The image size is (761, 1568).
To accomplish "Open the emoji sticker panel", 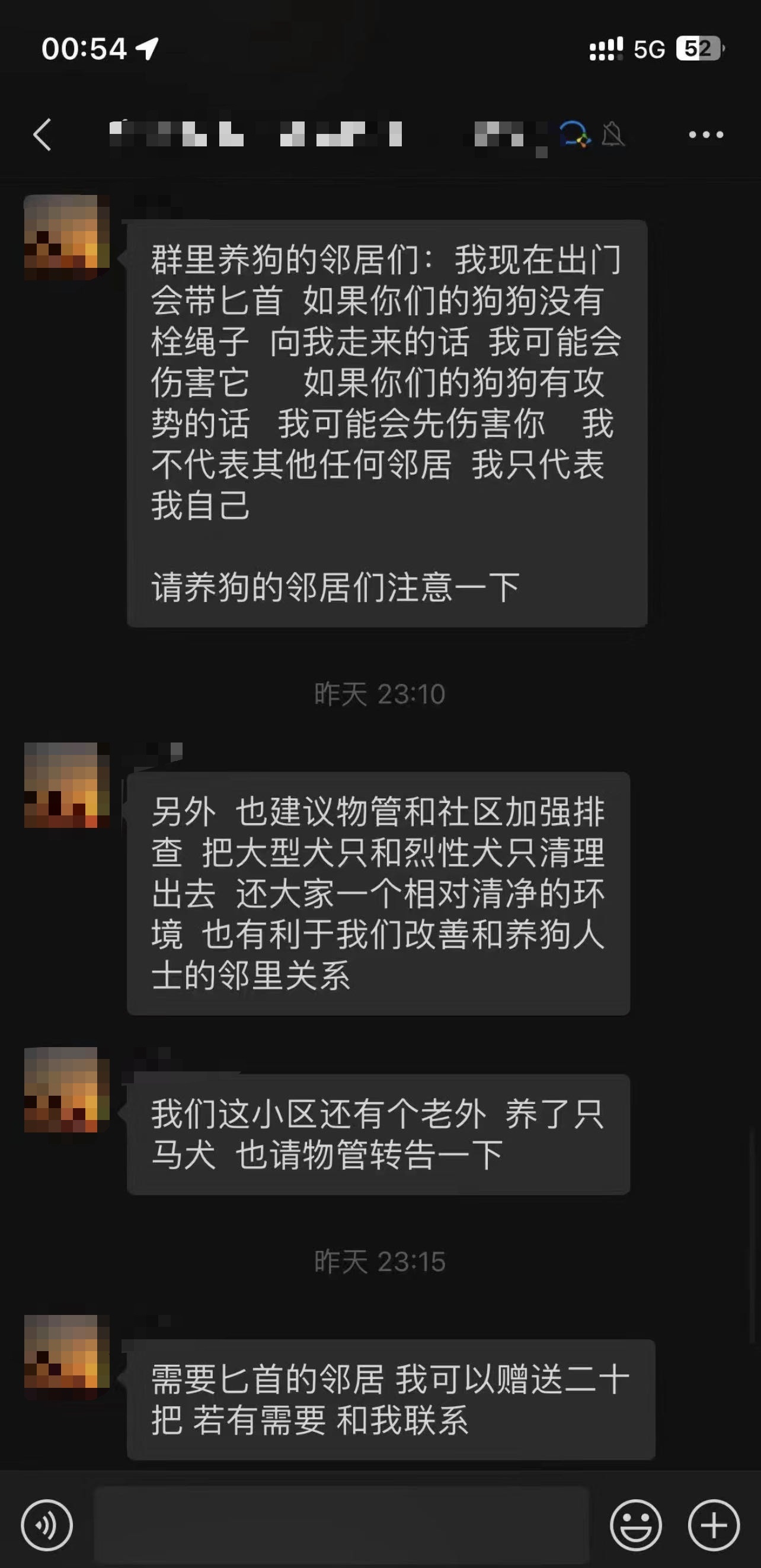I will pyautogui.click(x=635, y=1525).
